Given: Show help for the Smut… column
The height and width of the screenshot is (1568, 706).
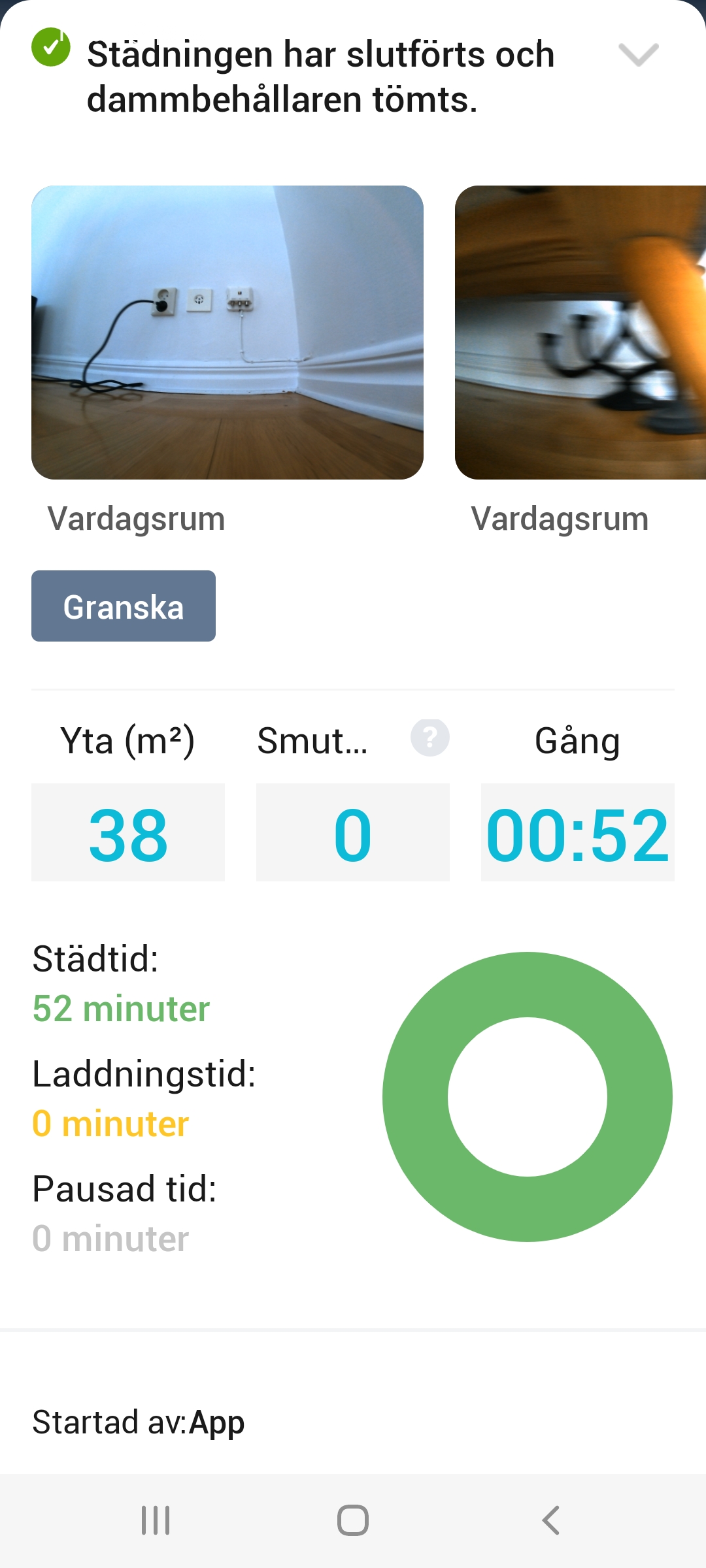Looking at the screenshot, I should pyautogui.click(x=429, y=738).
